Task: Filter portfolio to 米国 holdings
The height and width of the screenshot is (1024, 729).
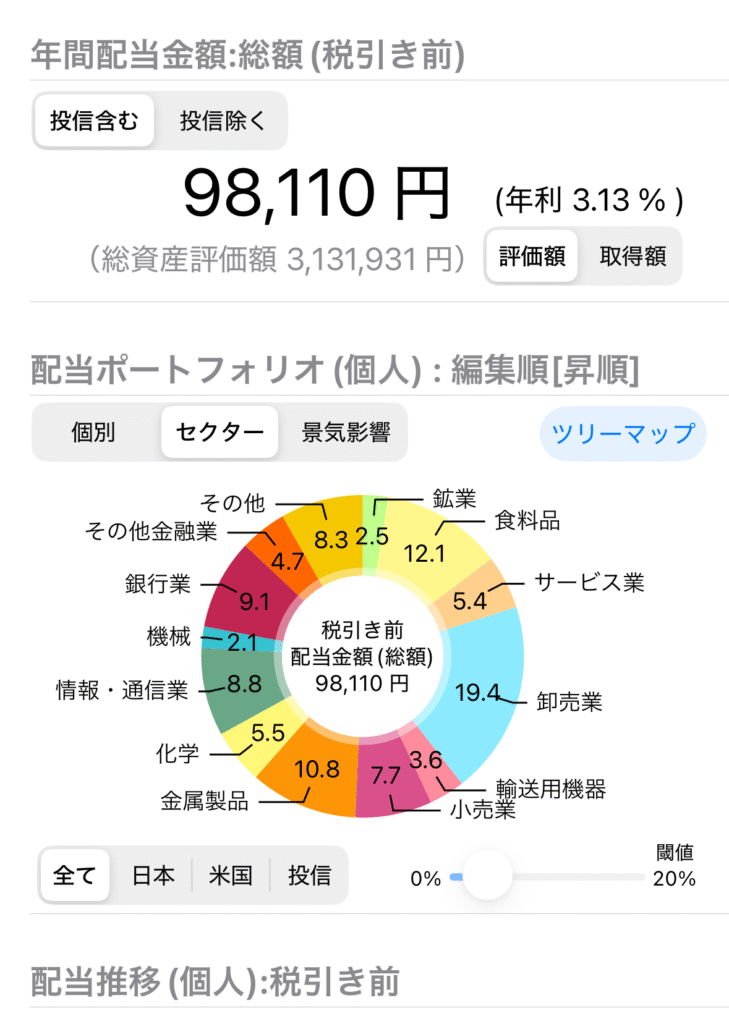Action: pyautogui.click(x=230, y=875)
